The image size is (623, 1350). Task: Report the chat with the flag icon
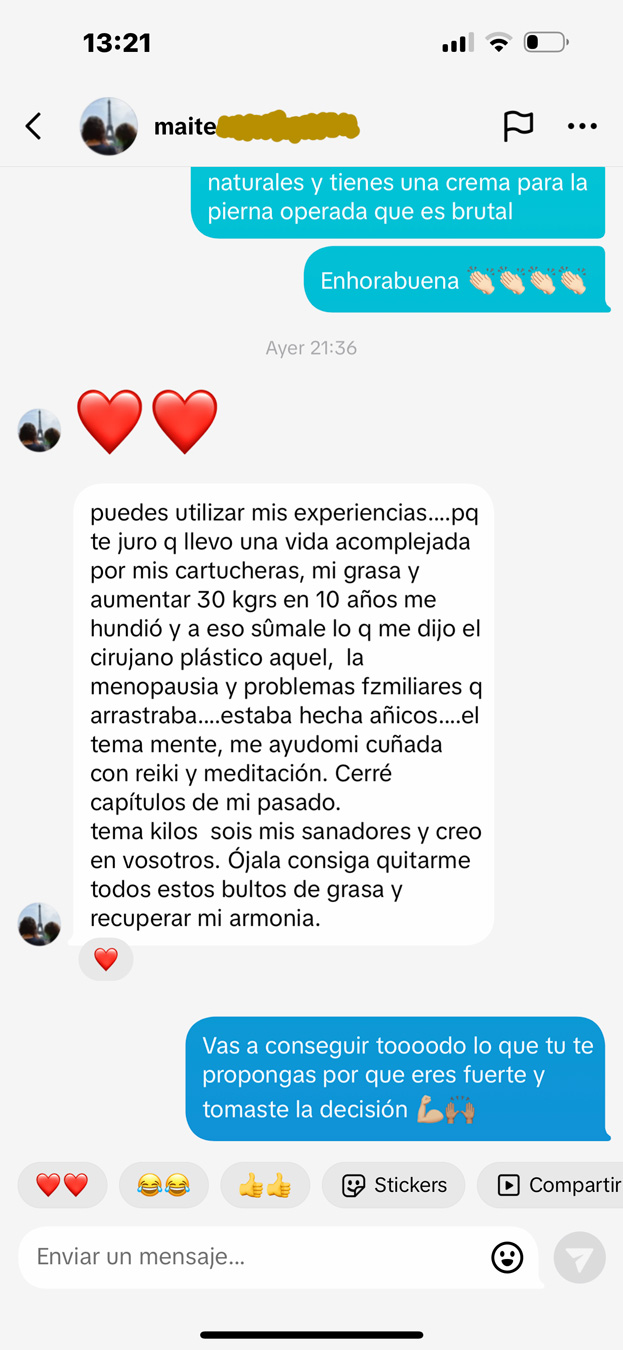tap(518, 126)
